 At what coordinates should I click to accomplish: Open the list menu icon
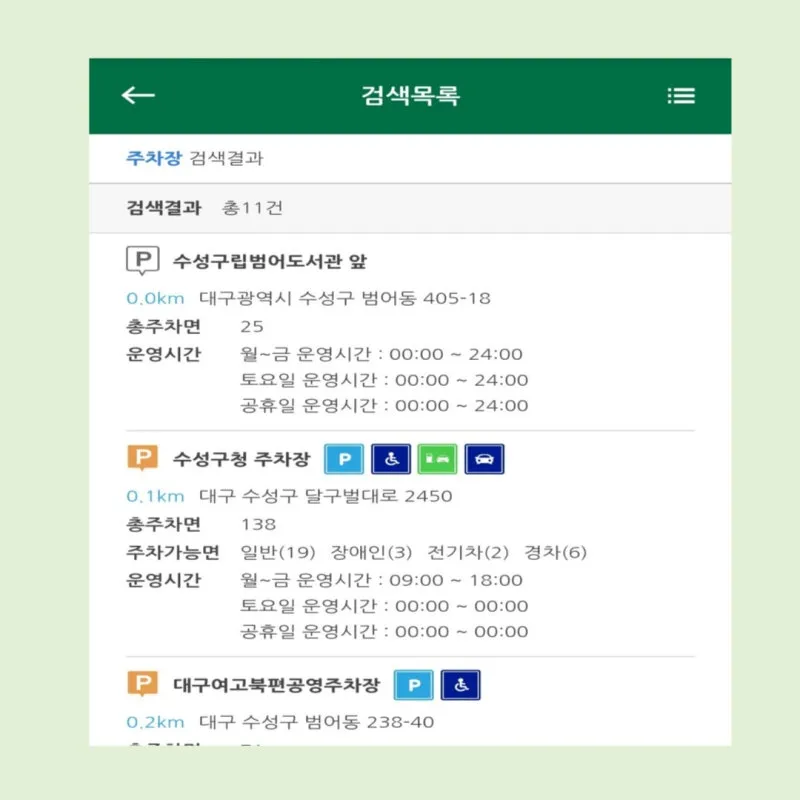[681, 96]
